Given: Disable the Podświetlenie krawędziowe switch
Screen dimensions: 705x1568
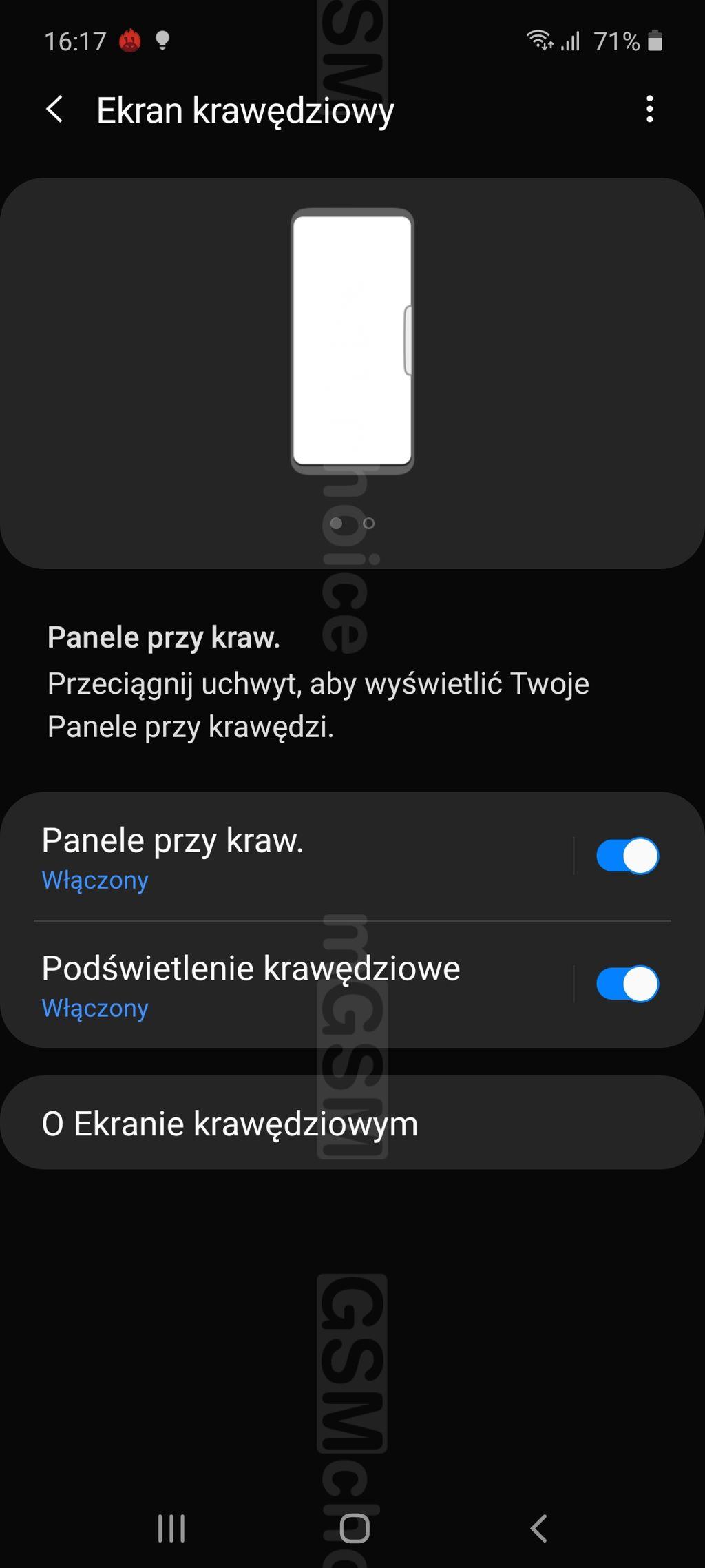Looking at the screenshot, I should 627,984.
